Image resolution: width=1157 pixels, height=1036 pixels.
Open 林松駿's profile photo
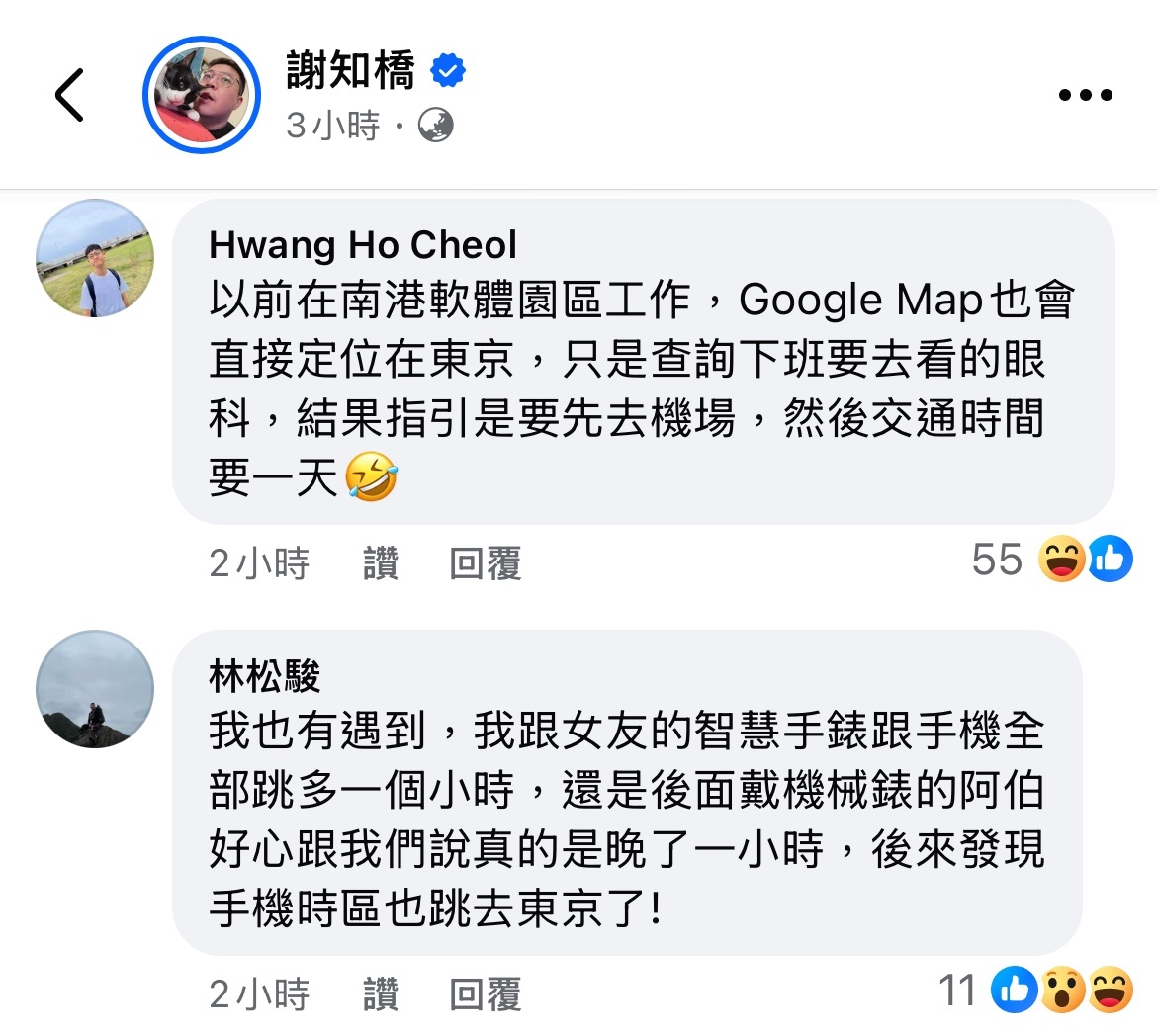95,689
